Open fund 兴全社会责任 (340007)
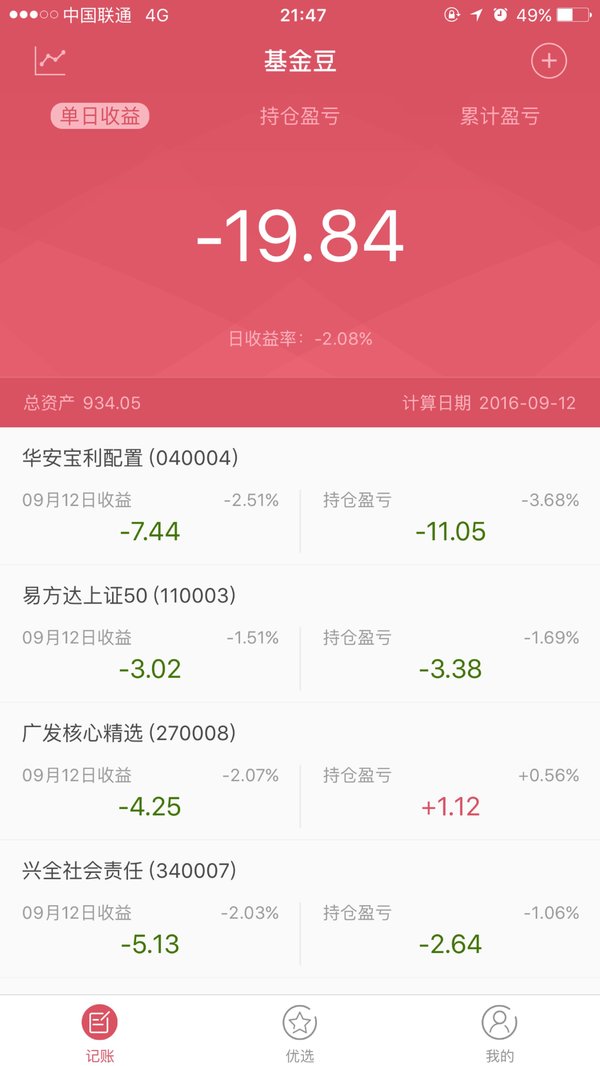The image size is (600, 1066). click(300, 909)
